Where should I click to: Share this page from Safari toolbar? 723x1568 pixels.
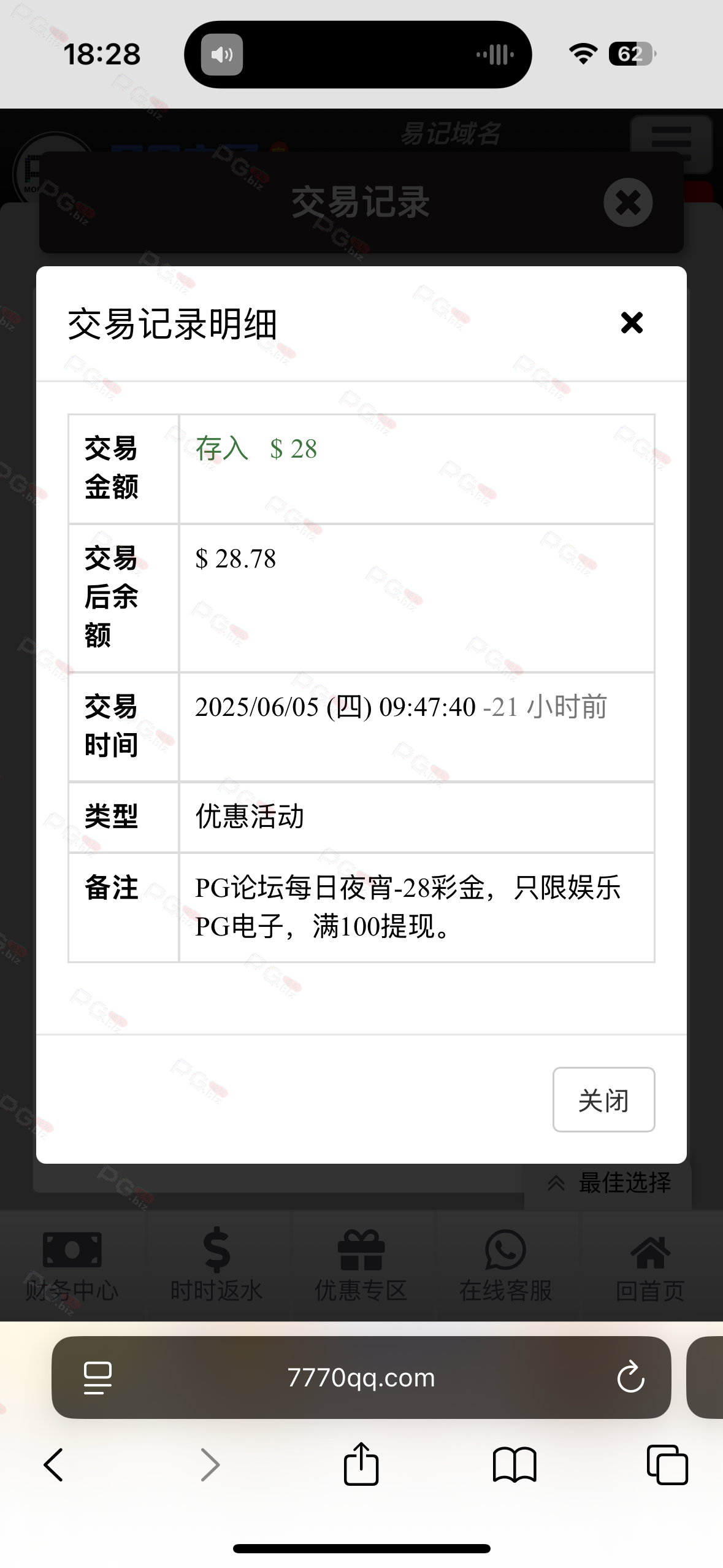[x=361, y=1464]
